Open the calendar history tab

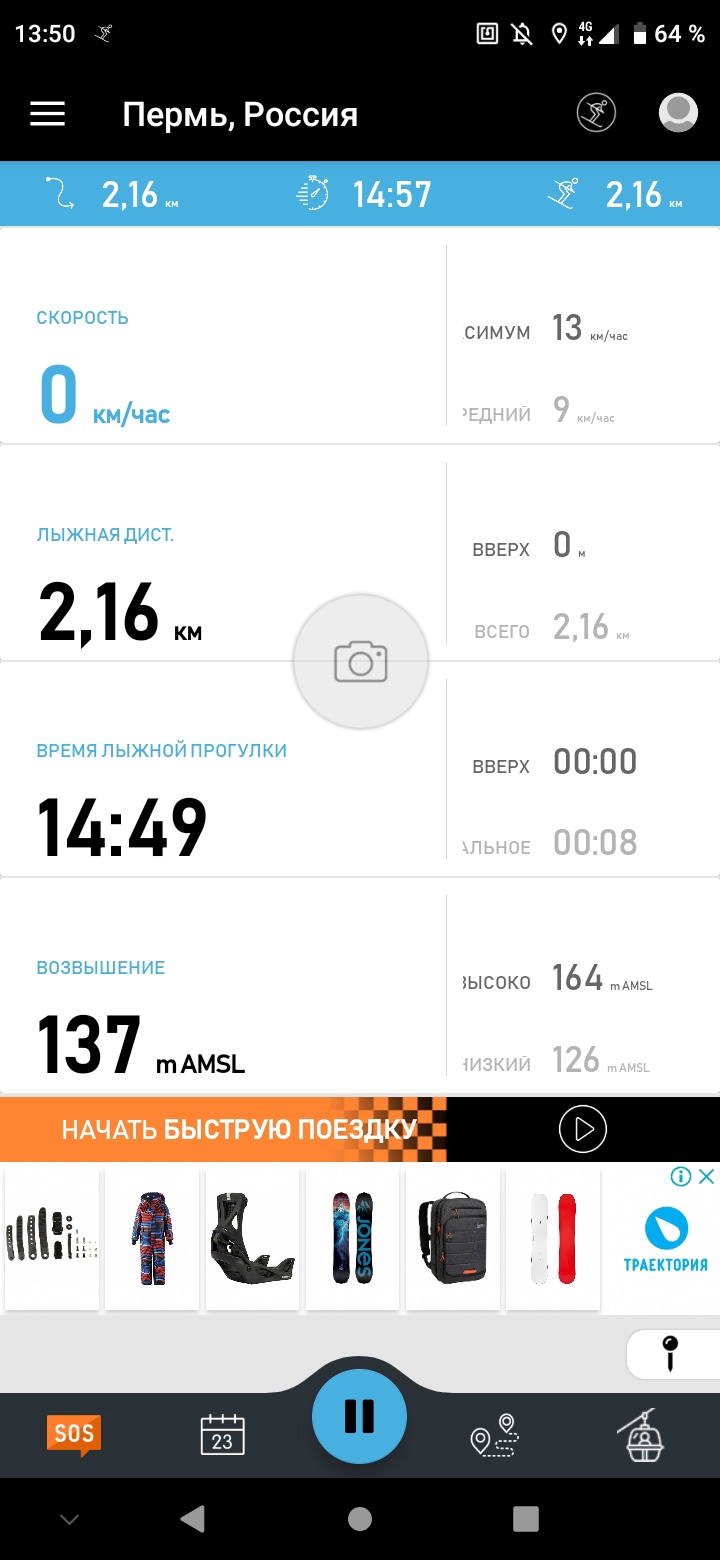222,1436
